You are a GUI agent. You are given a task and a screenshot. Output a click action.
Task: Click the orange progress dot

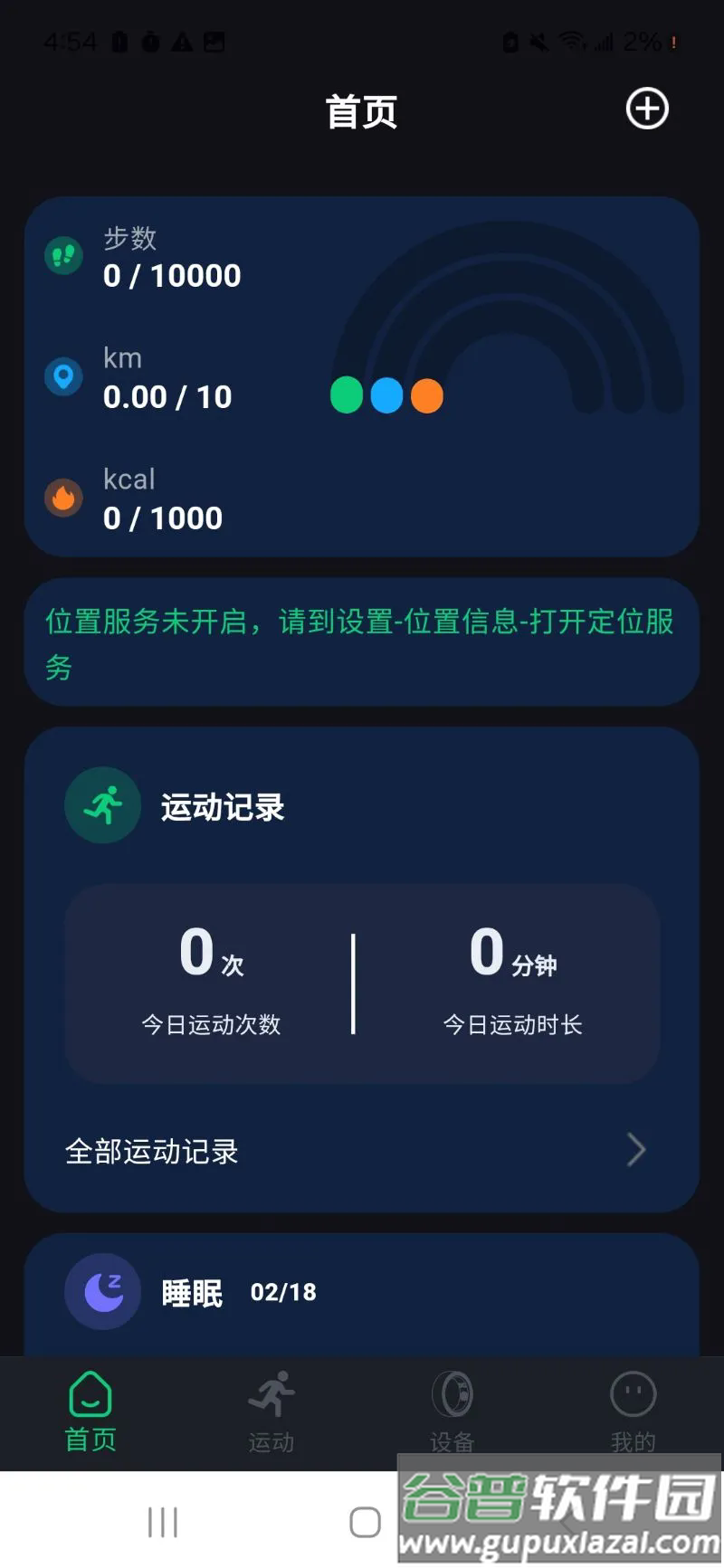[x=426, y=395]
